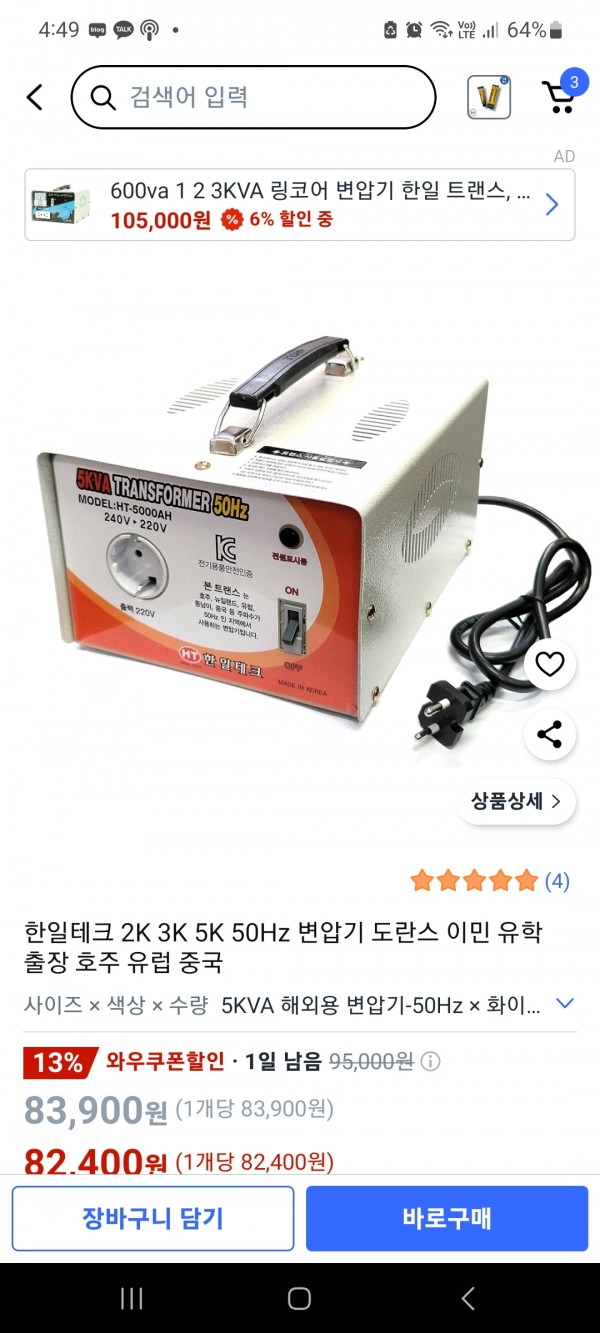The height and width of the screenshot is (1333, 600).
Task: Expand the 사이즈 × 색상 × 수량 options
Action: pyautogui.click(x=565, y=1003)
